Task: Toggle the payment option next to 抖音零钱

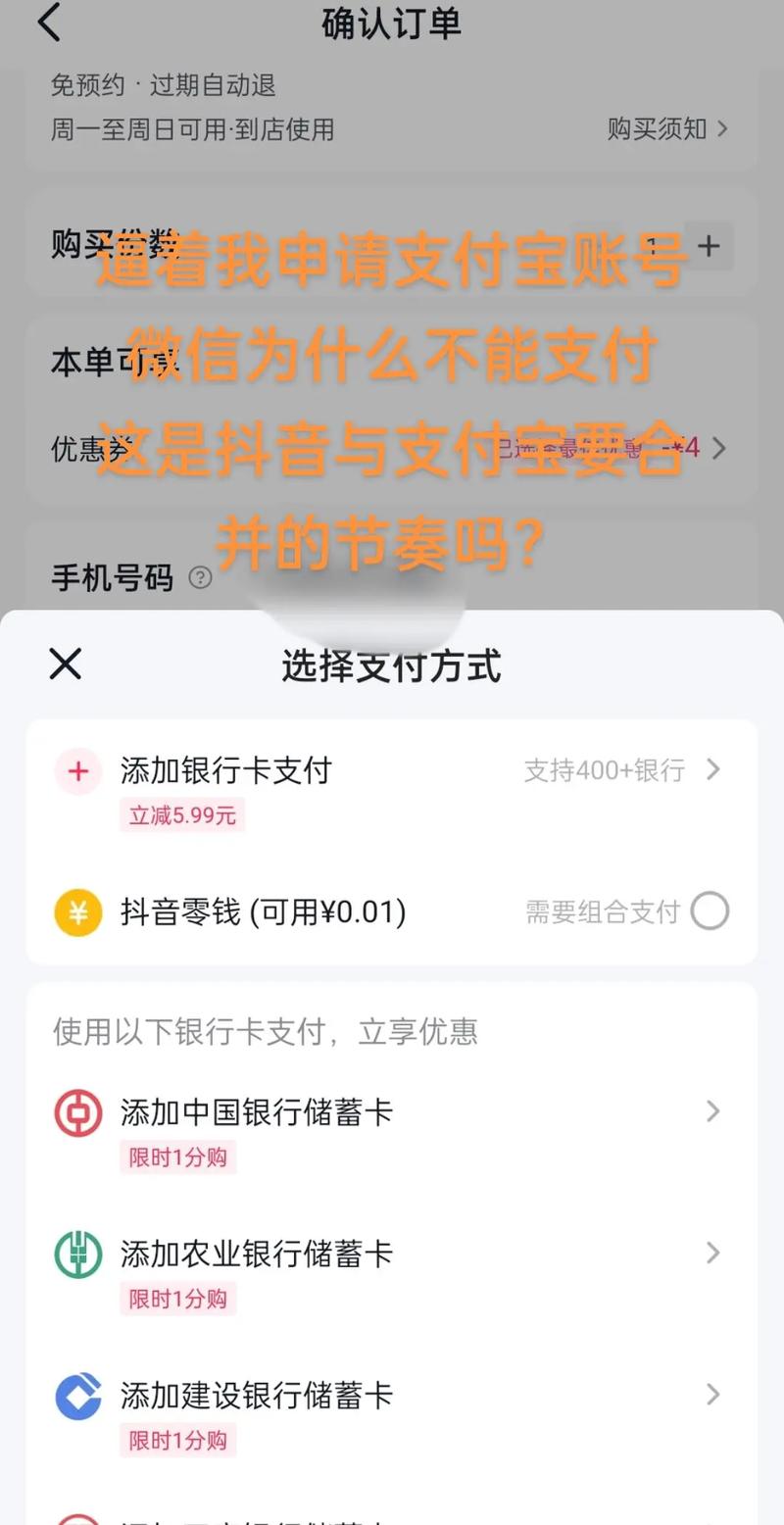Action: (x=709, y=911)
